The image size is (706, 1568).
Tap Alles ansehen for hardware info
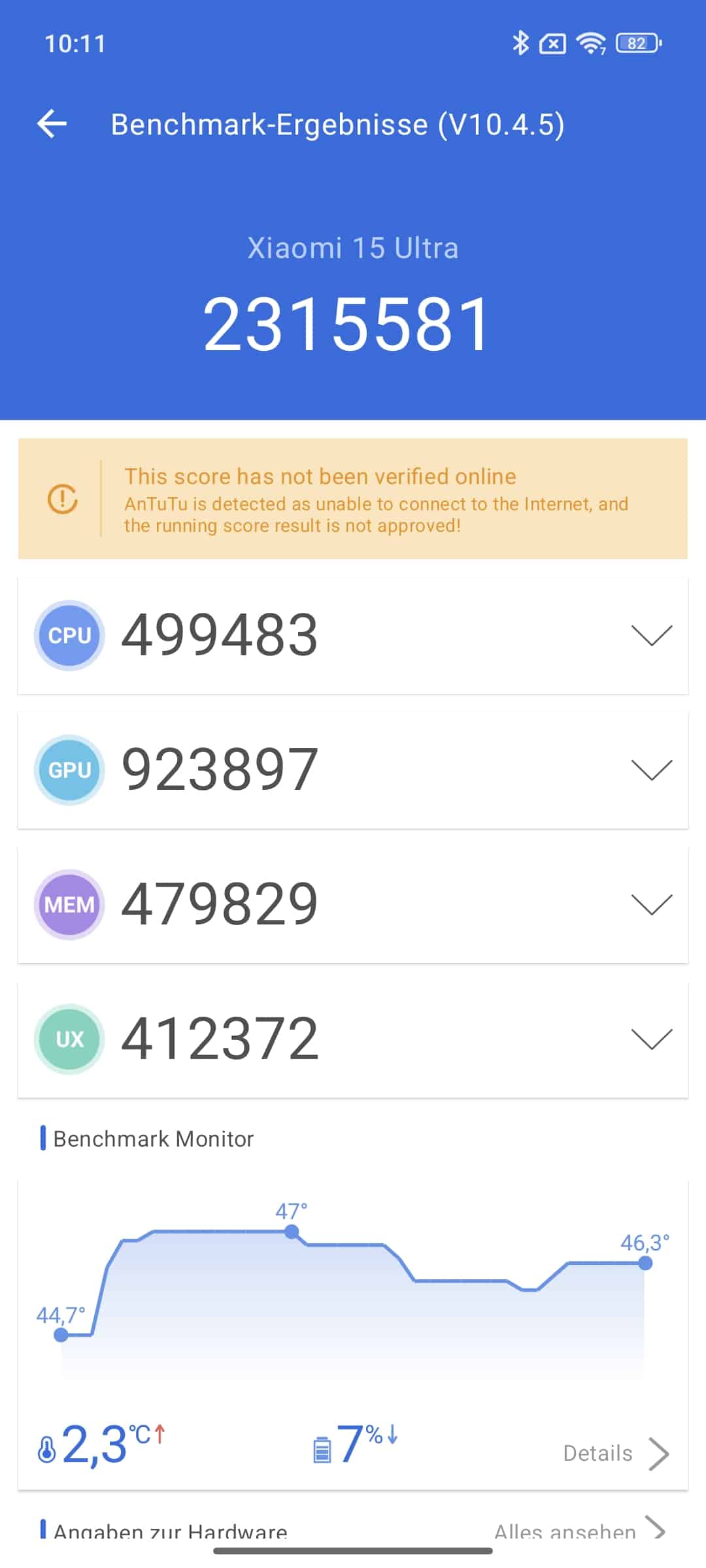580,1531
